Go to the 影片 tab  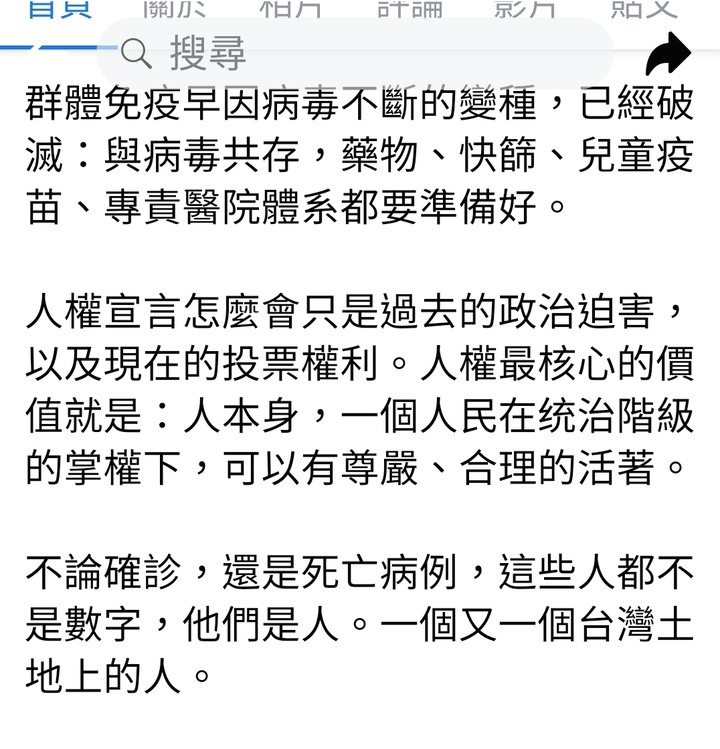526,10
